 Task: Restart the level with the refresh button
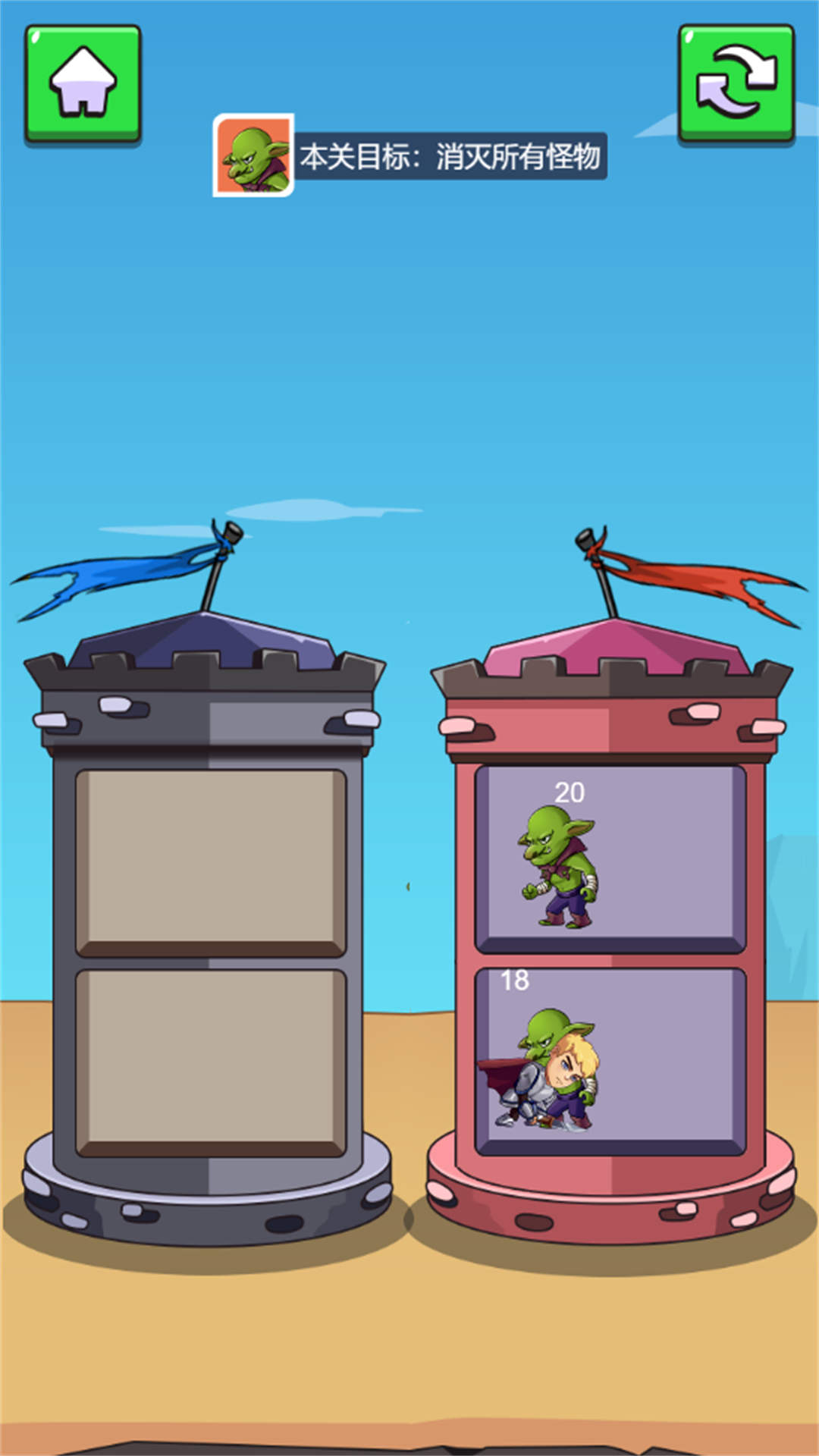point(736,84)
